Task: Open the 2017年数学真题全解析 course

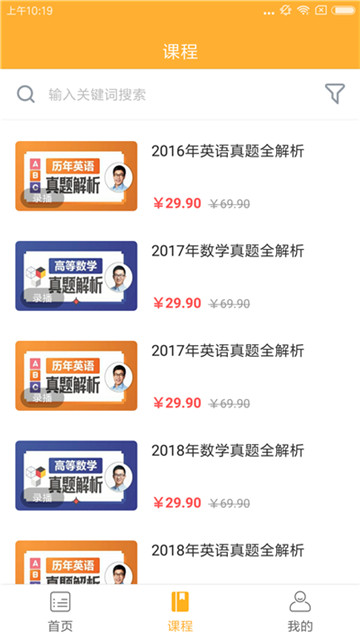Action: click(x=180, y=276)
